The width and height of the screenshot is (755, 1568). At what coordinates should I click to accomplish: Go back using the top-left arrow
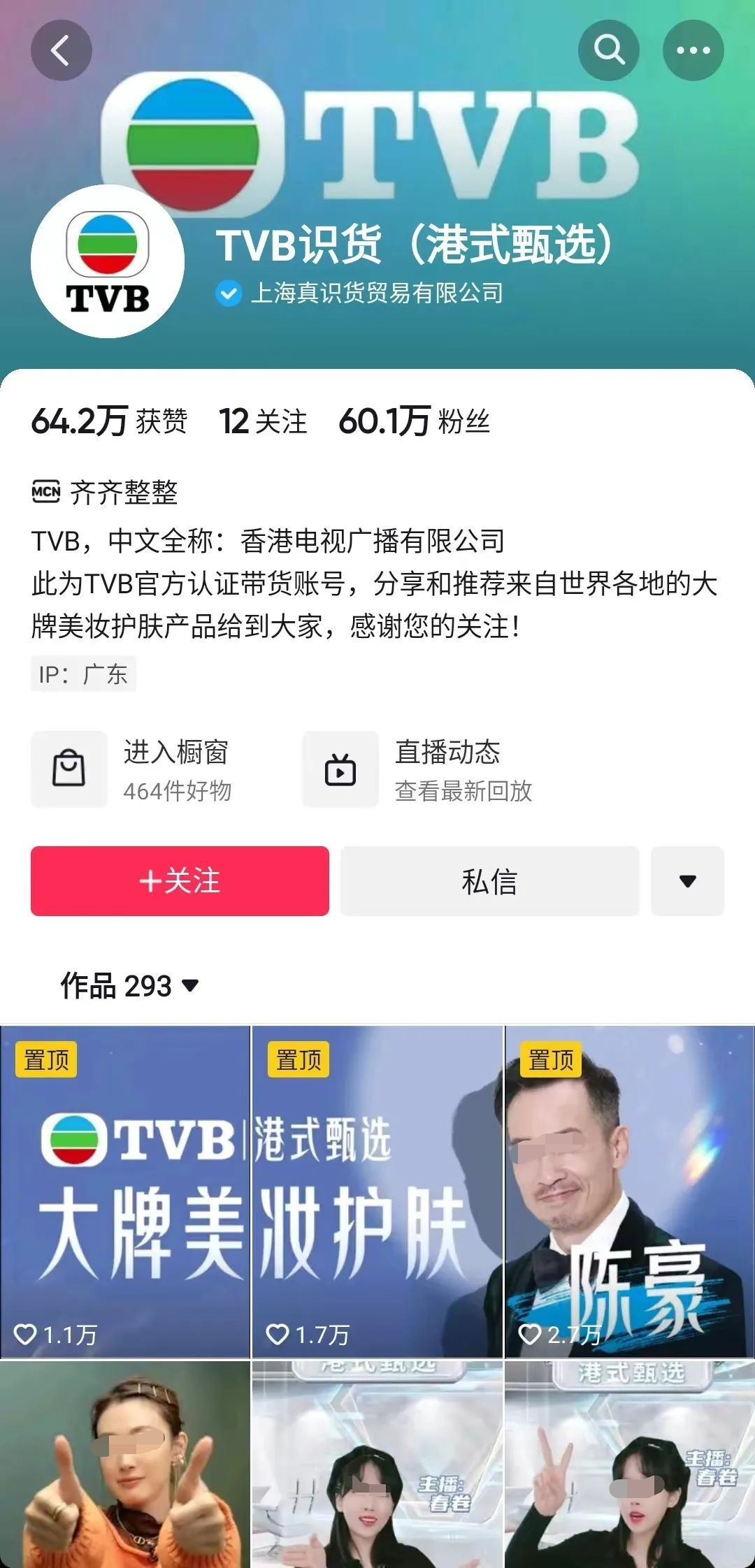click(x=62, y=50)
